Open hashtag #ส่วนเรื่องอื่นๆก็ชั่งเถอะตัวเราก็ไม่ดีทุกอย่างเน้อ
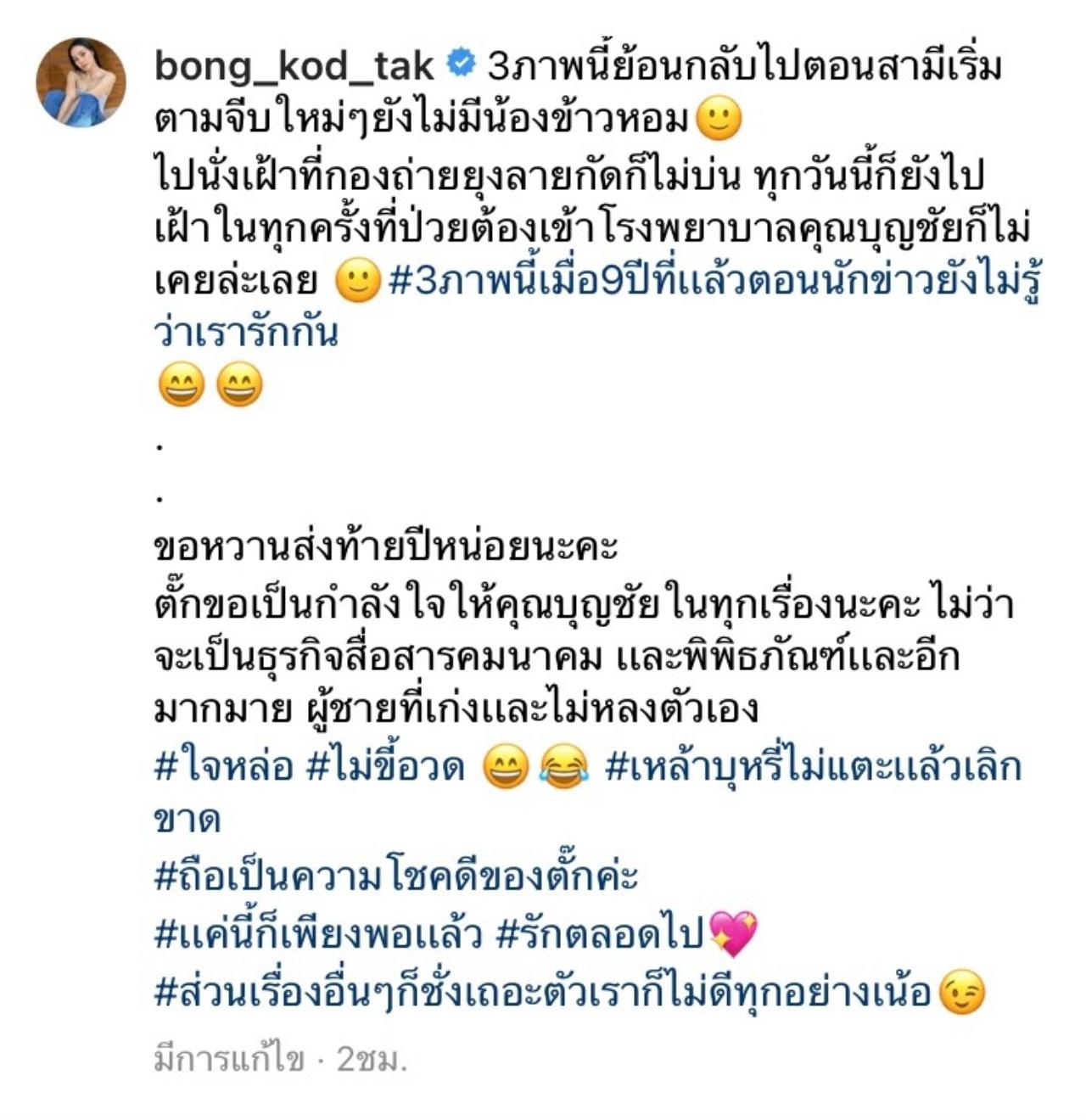The height and width of the screenshot is (1120, 1086). pyautogui.click(x=543, y=991)
